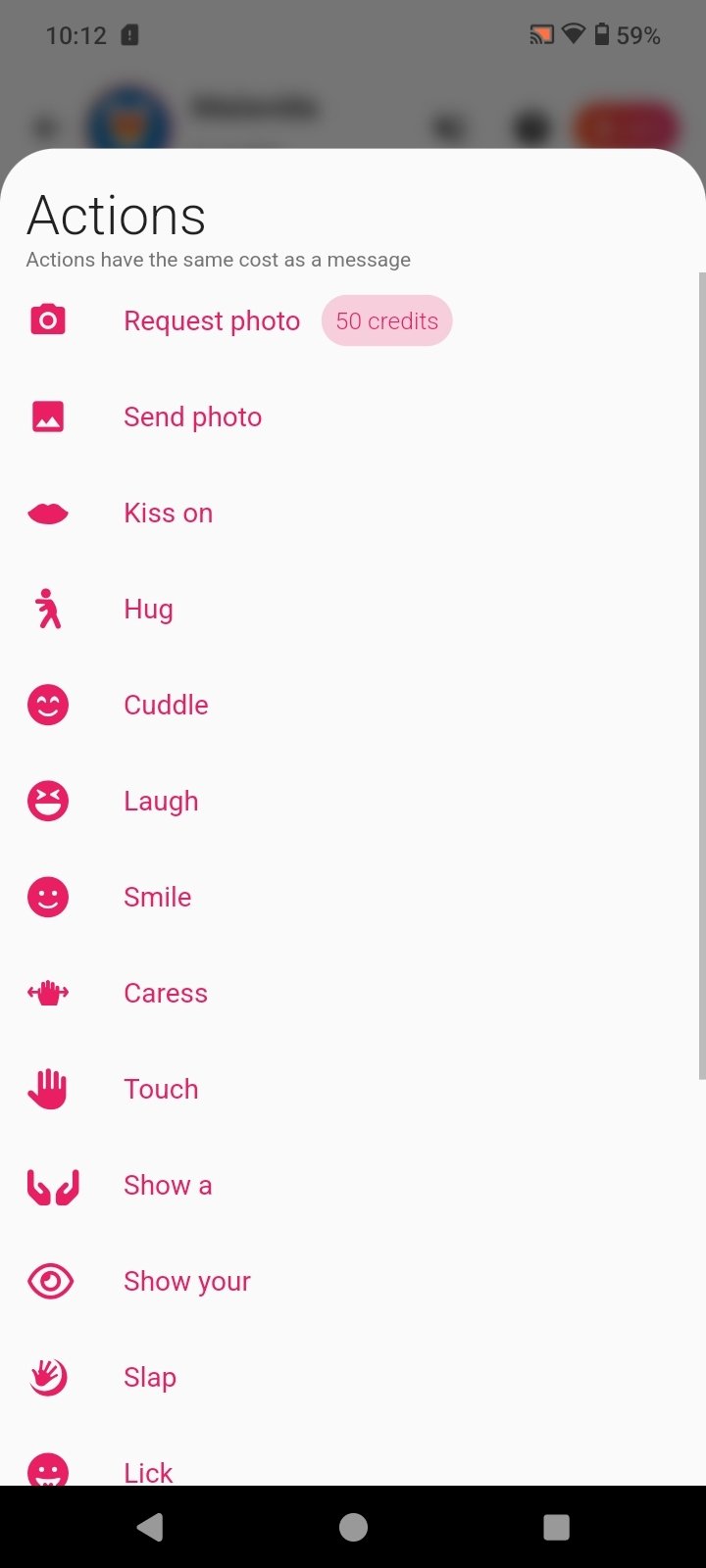This screenshot has height=1568, width=706.
Task: Choose the Laugh action
Action: [161, 802]
